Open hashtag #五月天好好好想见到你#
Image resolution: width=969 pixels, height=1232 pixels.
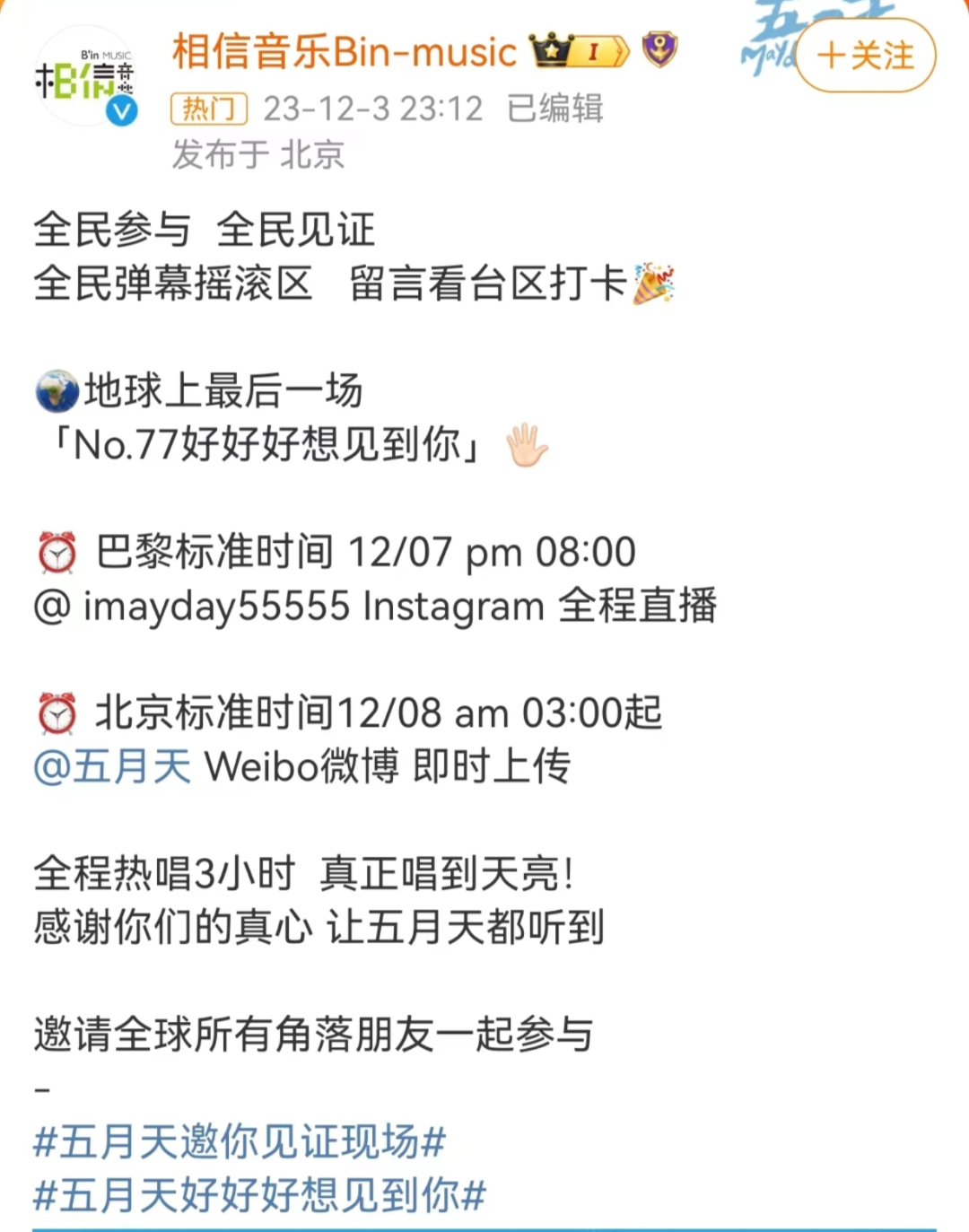259,1195
